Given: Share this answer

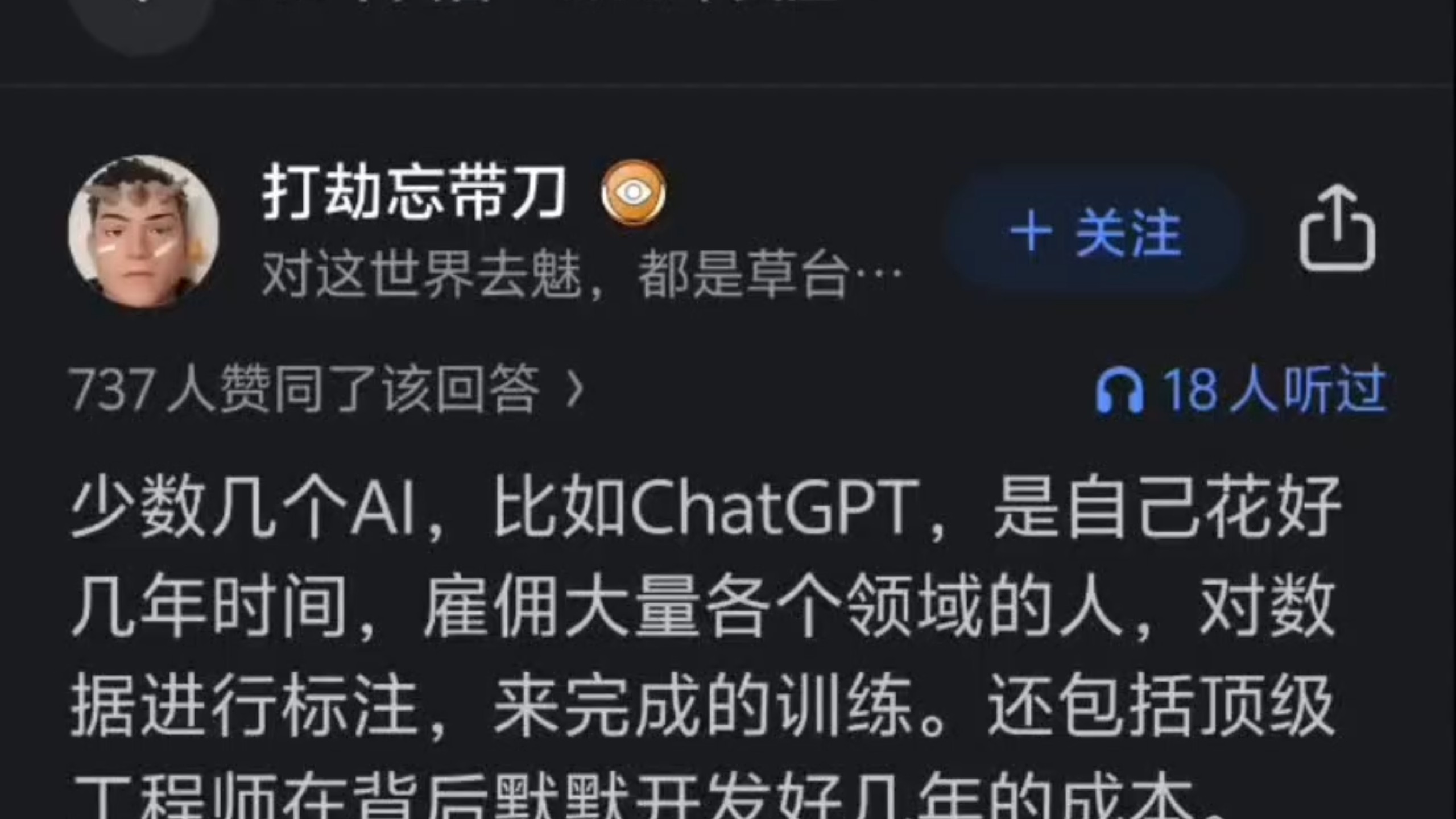Looking at the screenshot, I should 1337,229.
